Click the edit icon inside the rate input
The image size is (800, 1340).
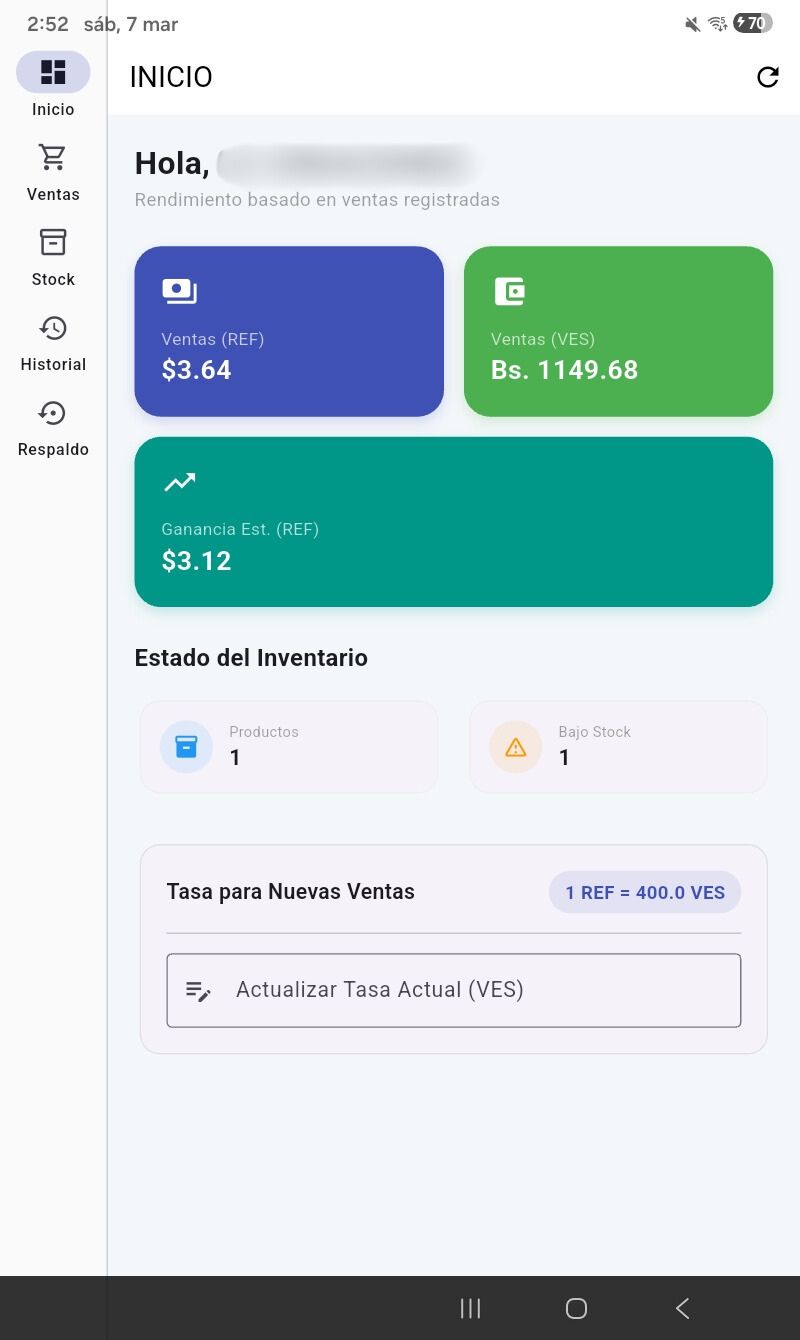click(198, 990)
